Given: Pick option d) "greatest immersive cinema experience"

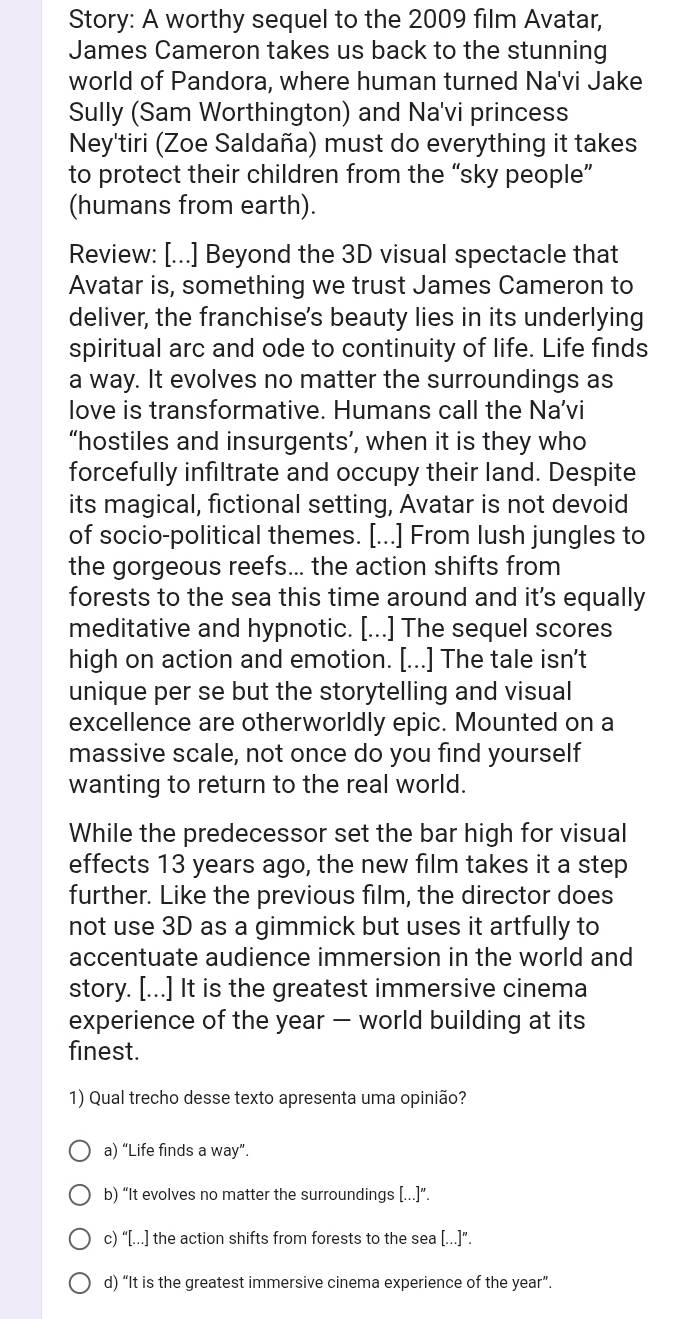Looking at the screenshot, I should tap(81, 1283).
